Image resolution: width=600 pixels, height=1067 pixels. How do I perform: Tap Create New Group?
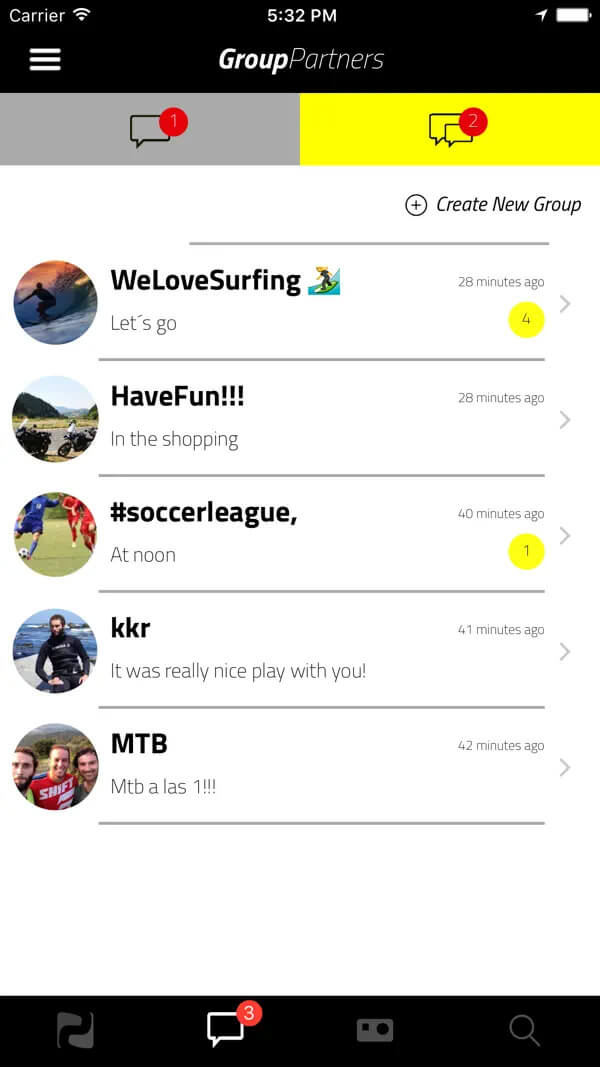pyautogui.click(x=493, y=204)
